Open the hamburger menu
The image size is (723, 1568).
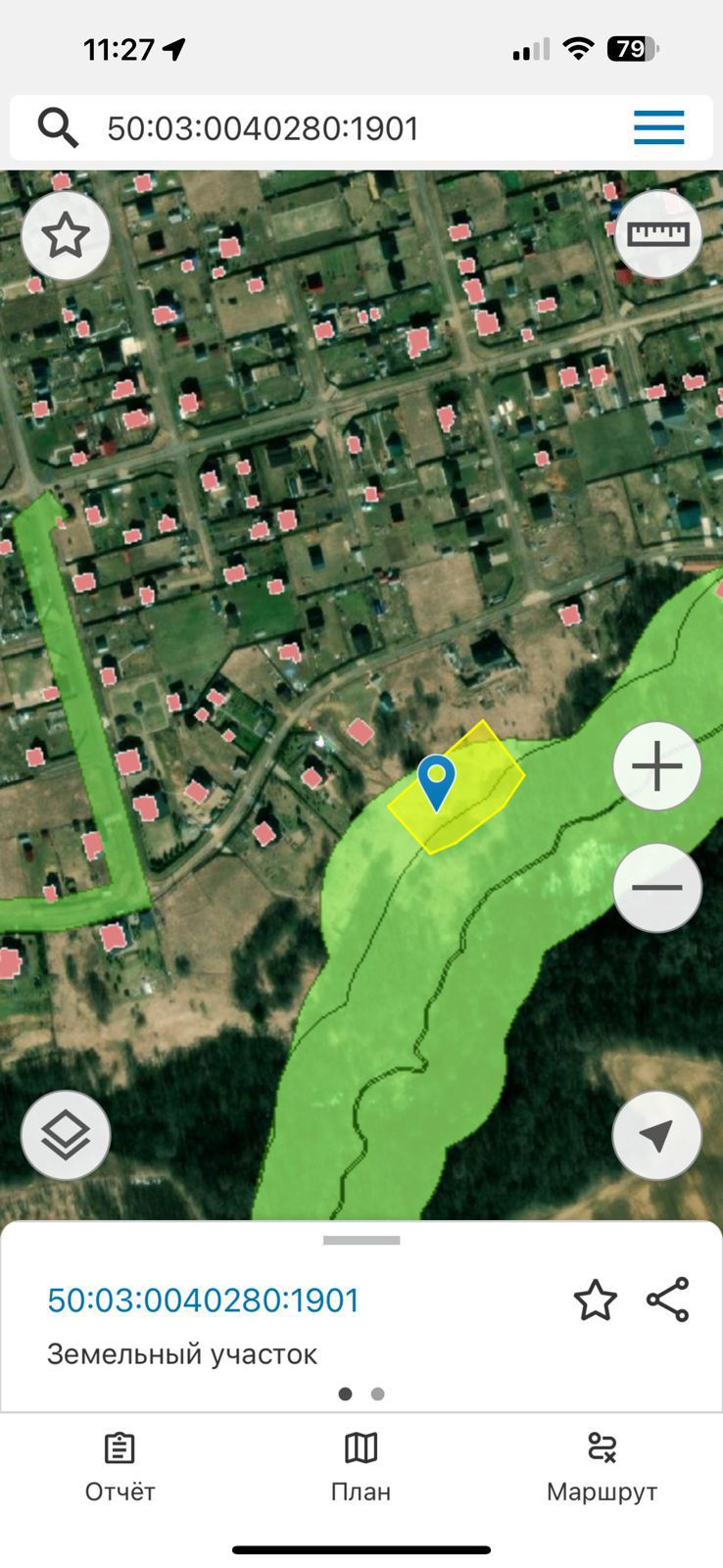[658, 127]
